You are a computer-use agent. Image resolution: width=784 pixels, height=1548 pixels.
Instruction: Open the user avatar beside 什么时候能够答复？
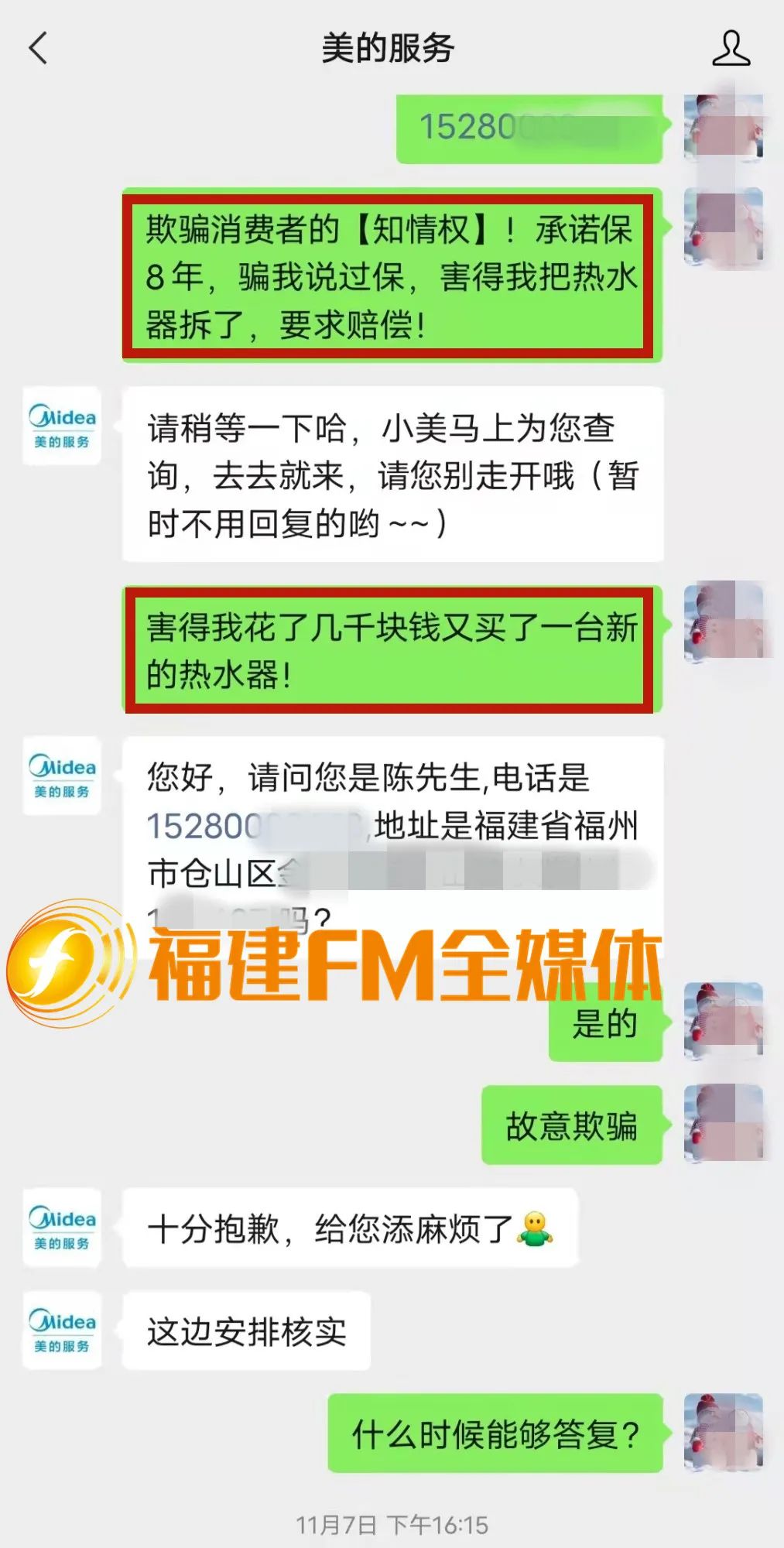tap(724, 1433)
